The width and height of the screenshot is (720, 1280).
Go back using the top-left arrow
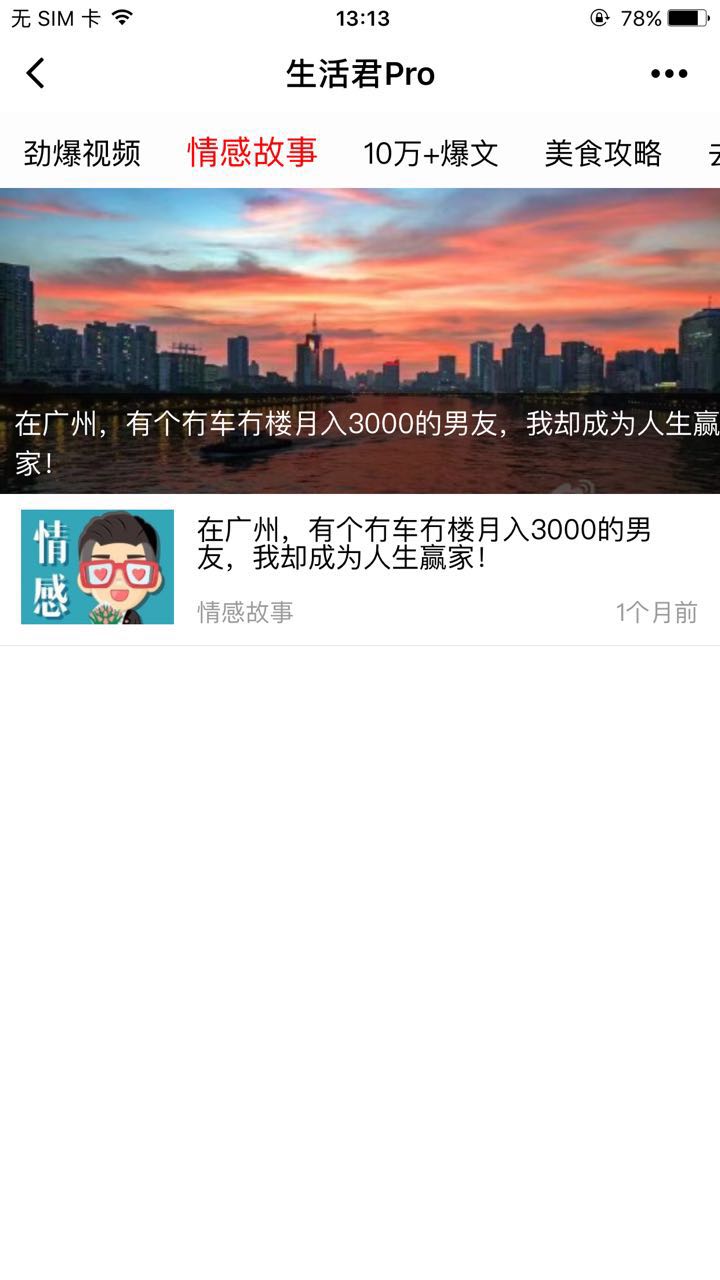coord(36,74)
